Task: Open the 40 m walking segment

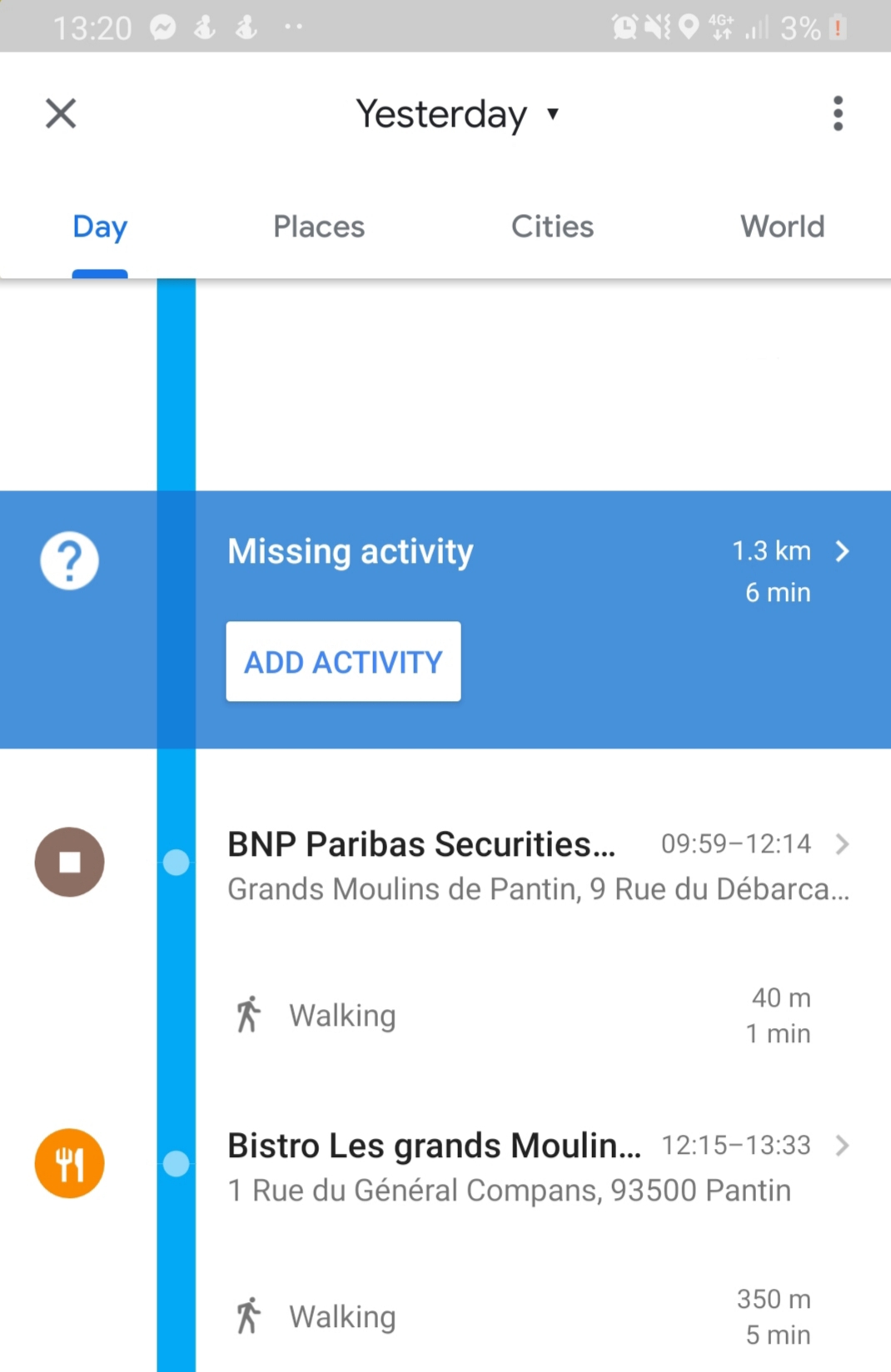Action: (525, 1016)
